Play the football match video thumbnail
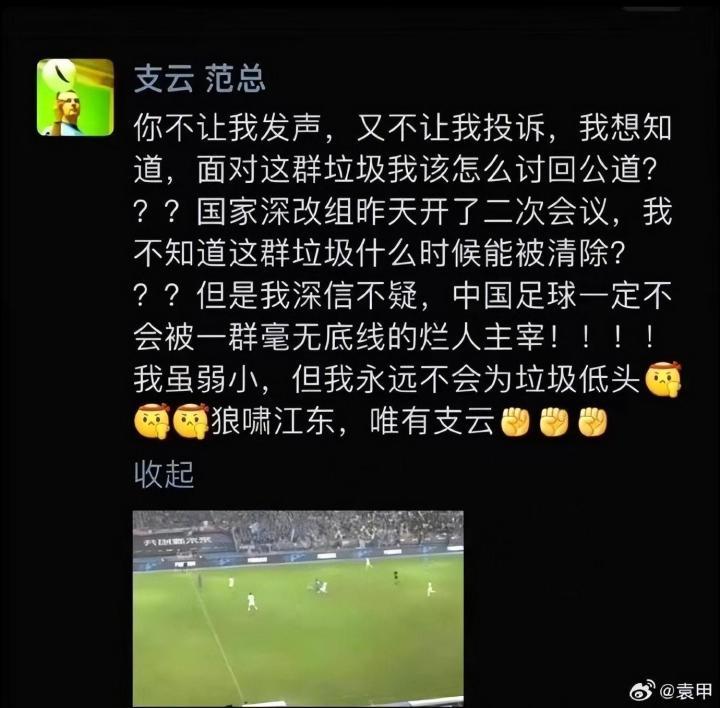The width and height of the screenshot is (720, 708). click(298, 607)
